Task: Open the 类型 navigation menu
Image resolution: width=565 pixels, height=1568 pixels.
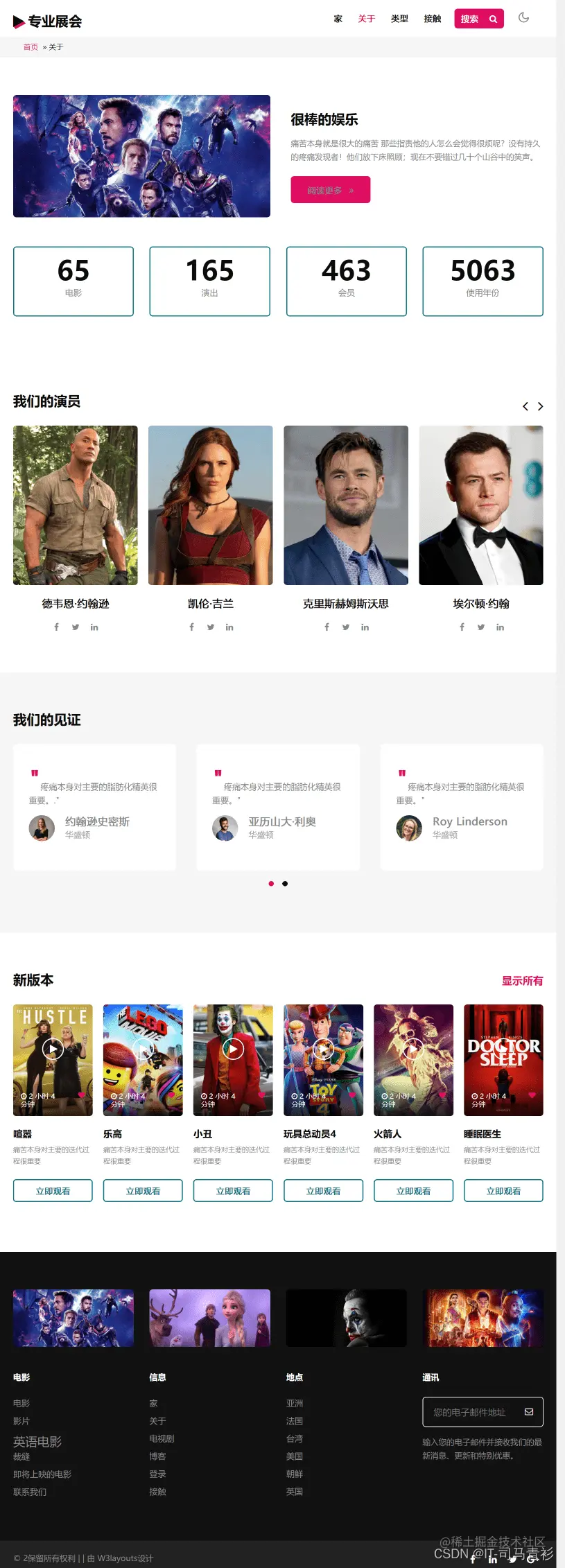Action: [400, 19]
